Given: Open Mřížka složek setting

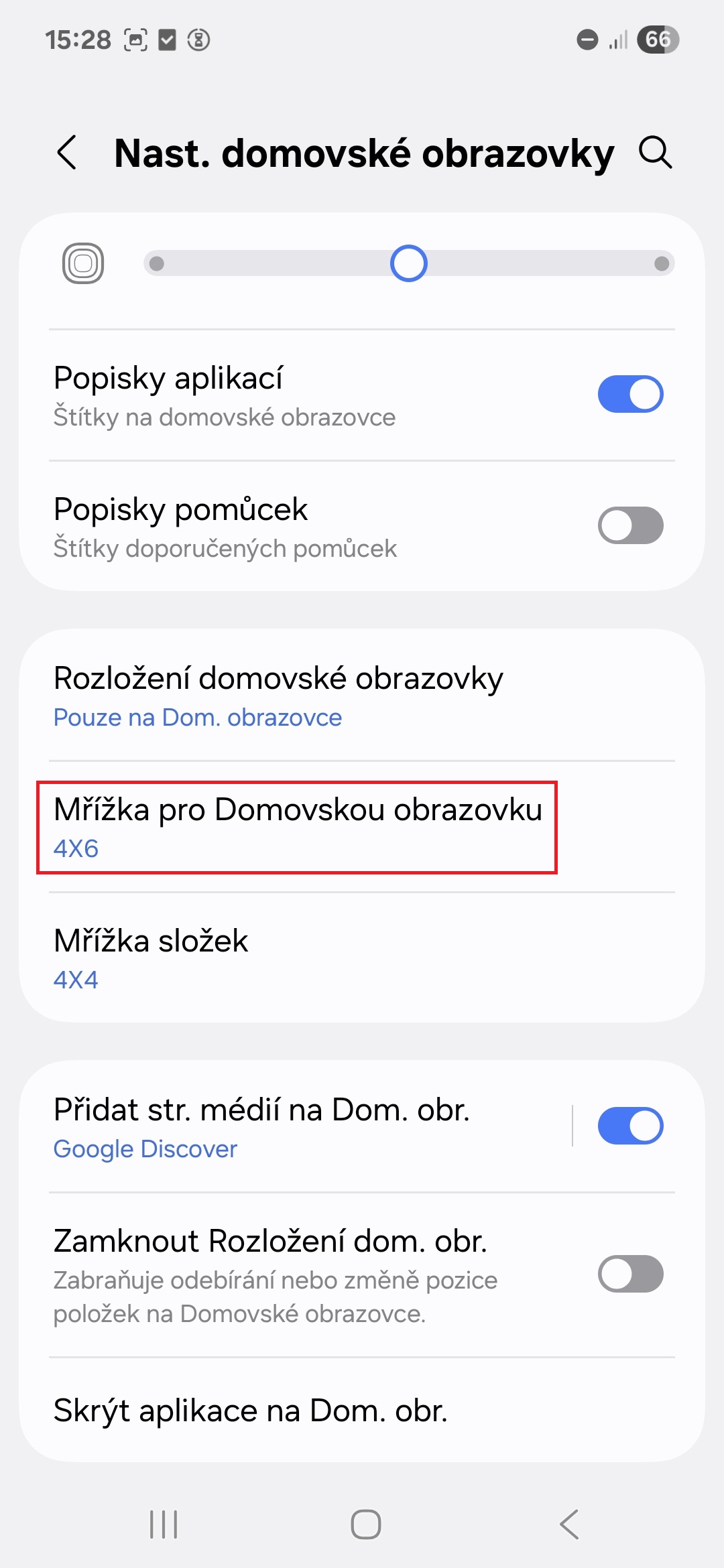Looking at the screenshot, I should [x=362, y=958].
